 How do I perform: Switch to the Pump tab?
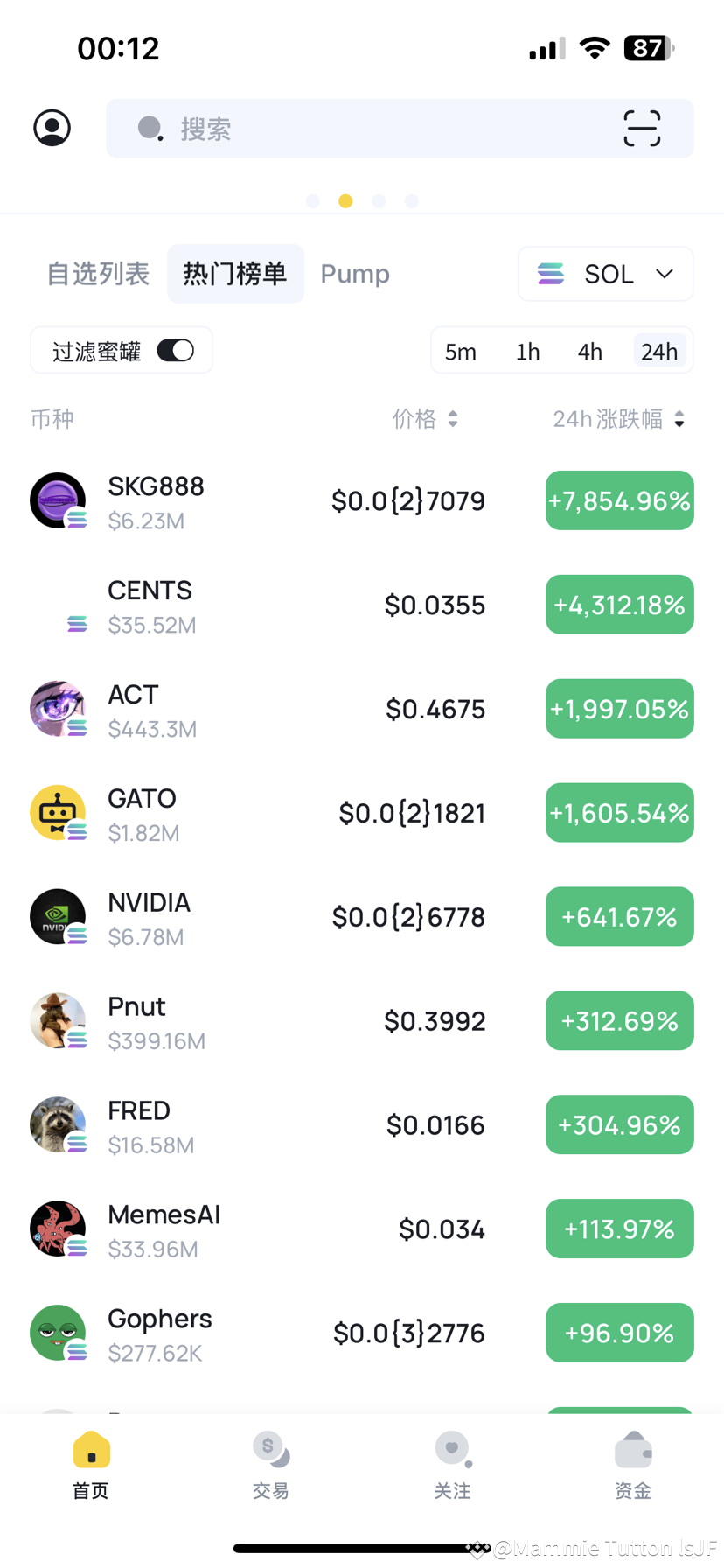tap(355, 274)
